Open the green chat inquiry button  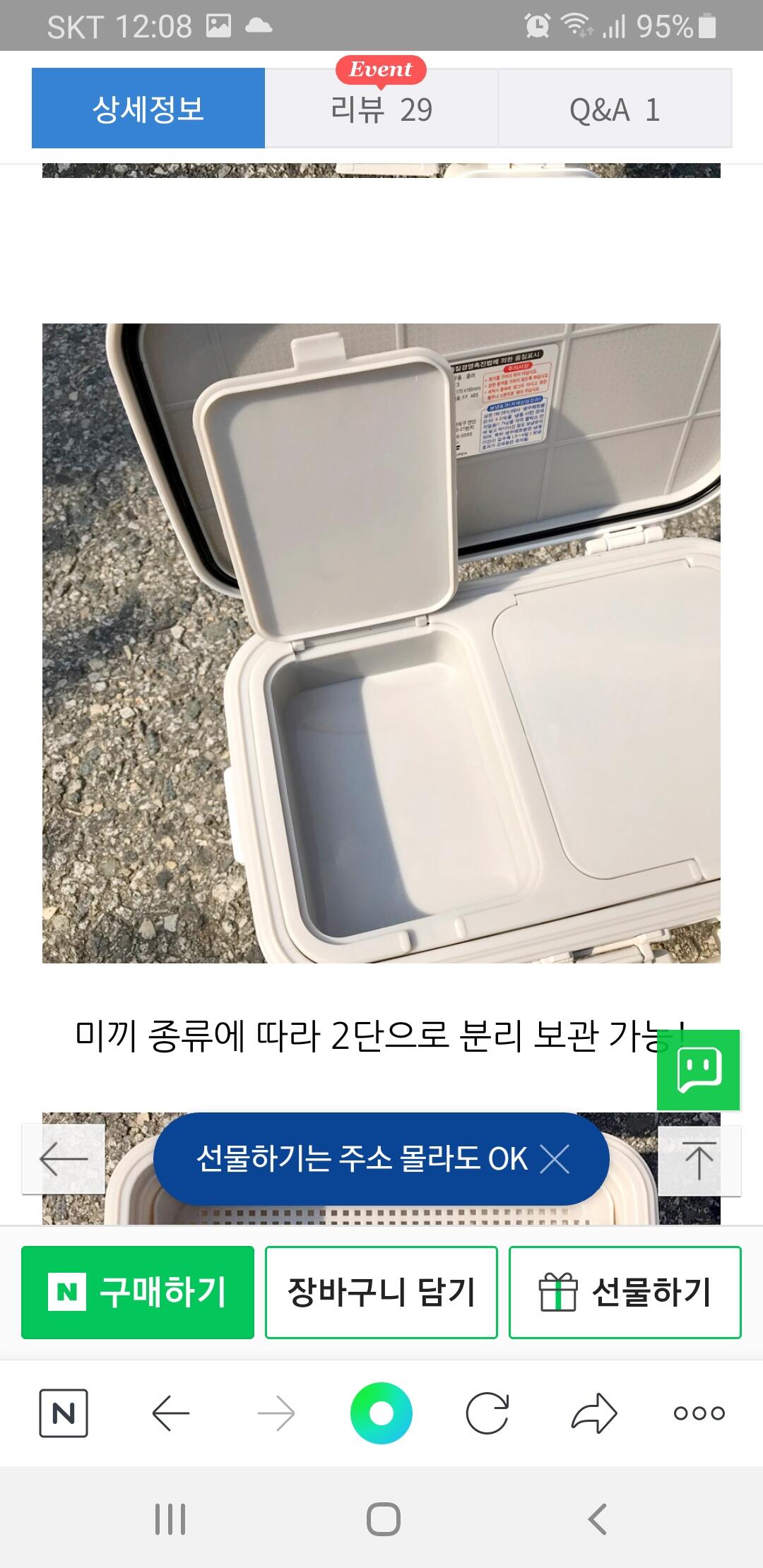[699, 1070]
